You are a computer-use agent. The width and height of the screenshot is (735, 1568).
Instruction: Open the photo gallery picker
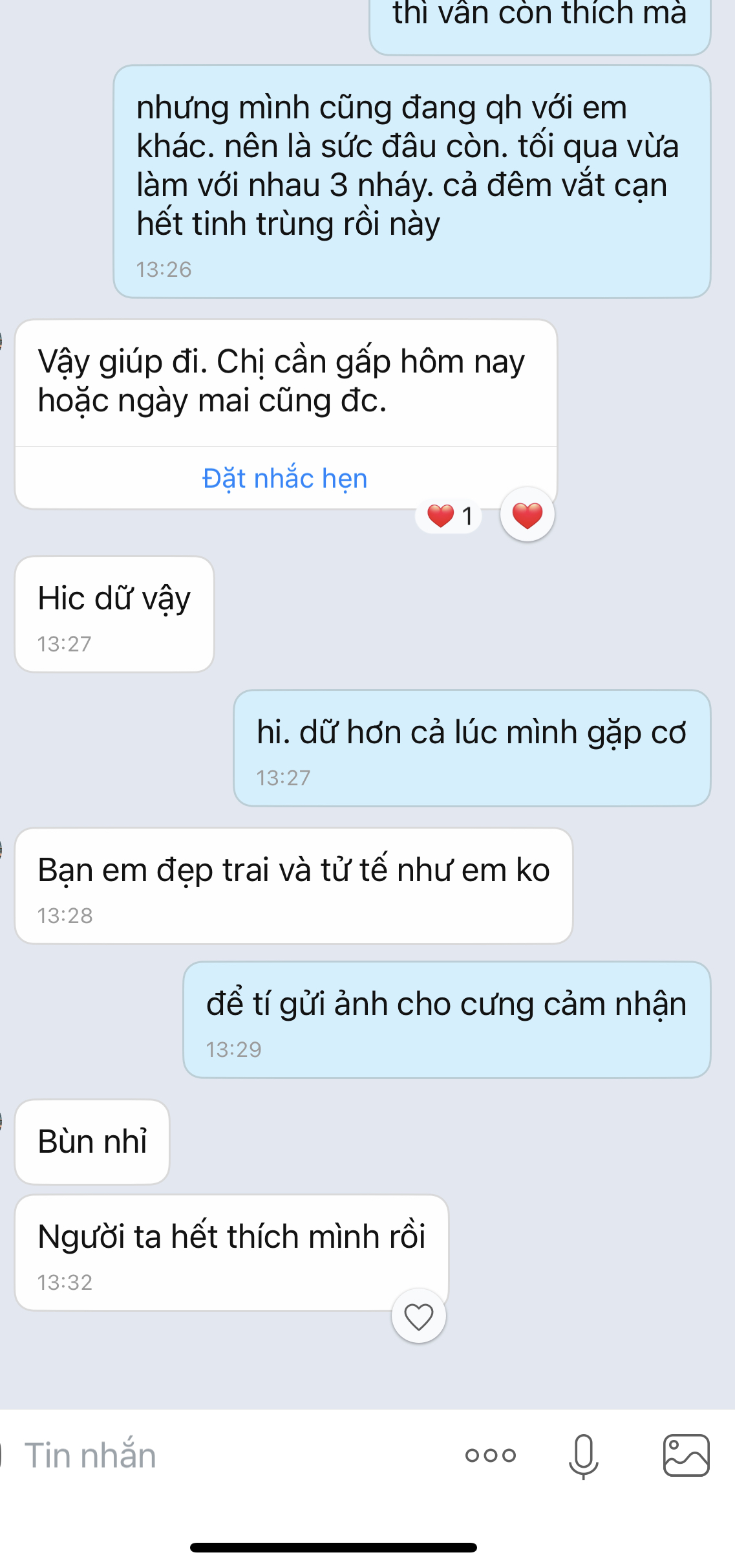[686, 1456]
